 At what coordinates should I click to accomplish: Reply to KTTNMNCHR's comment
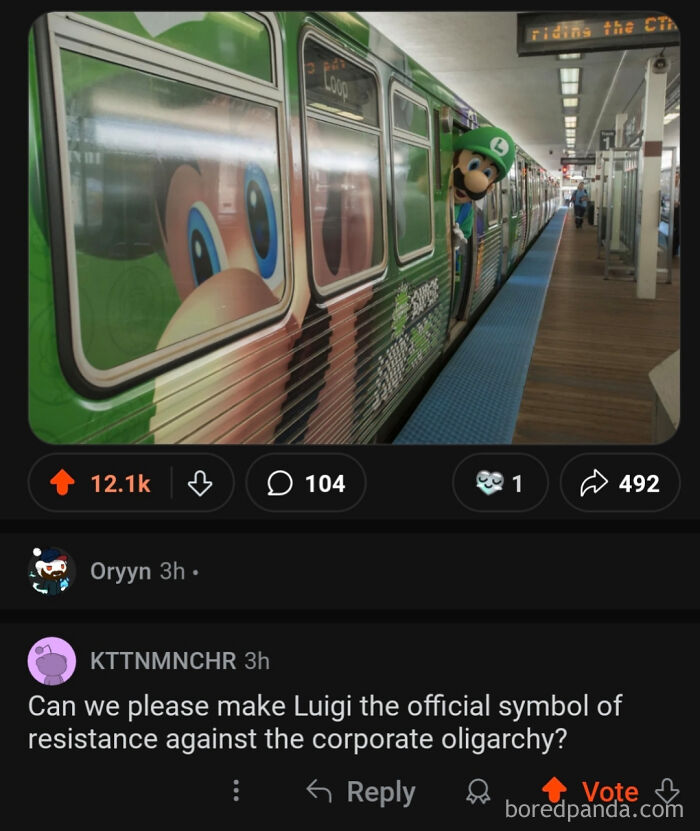[x=360, y=792]
